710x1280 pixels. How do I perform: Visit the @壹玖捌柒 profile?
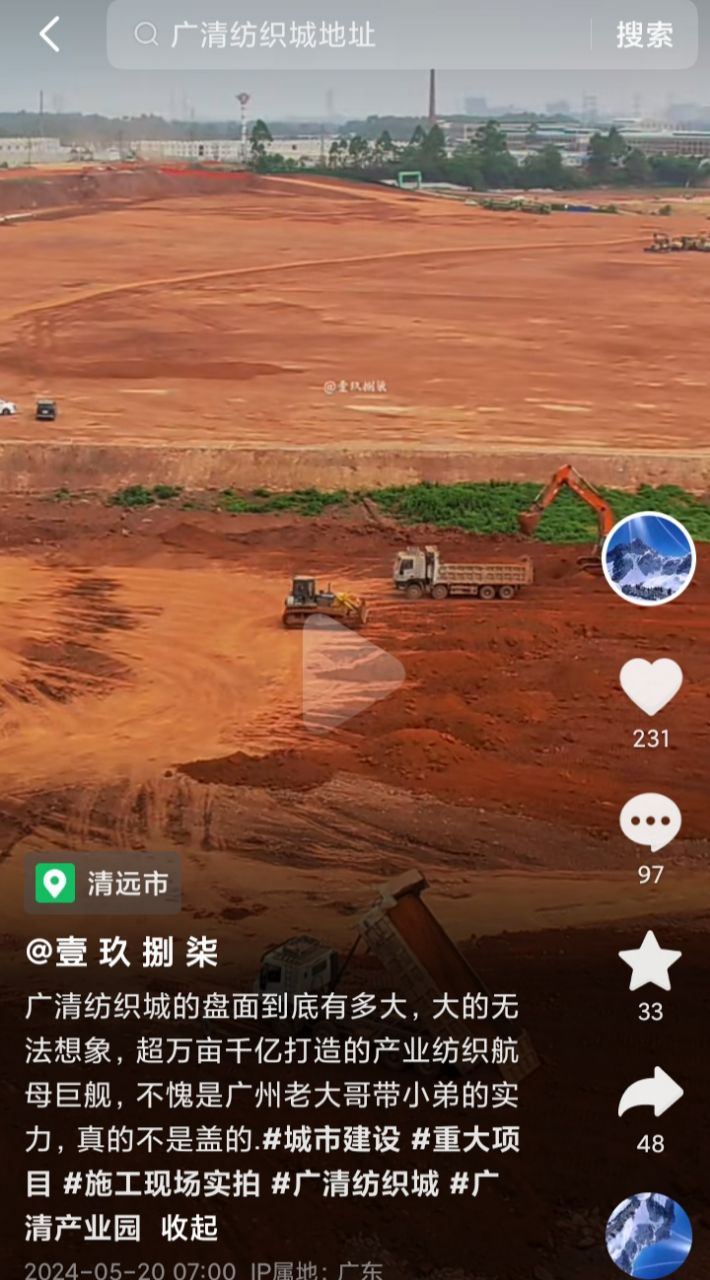pyautogui.click(x=121, y=952)
